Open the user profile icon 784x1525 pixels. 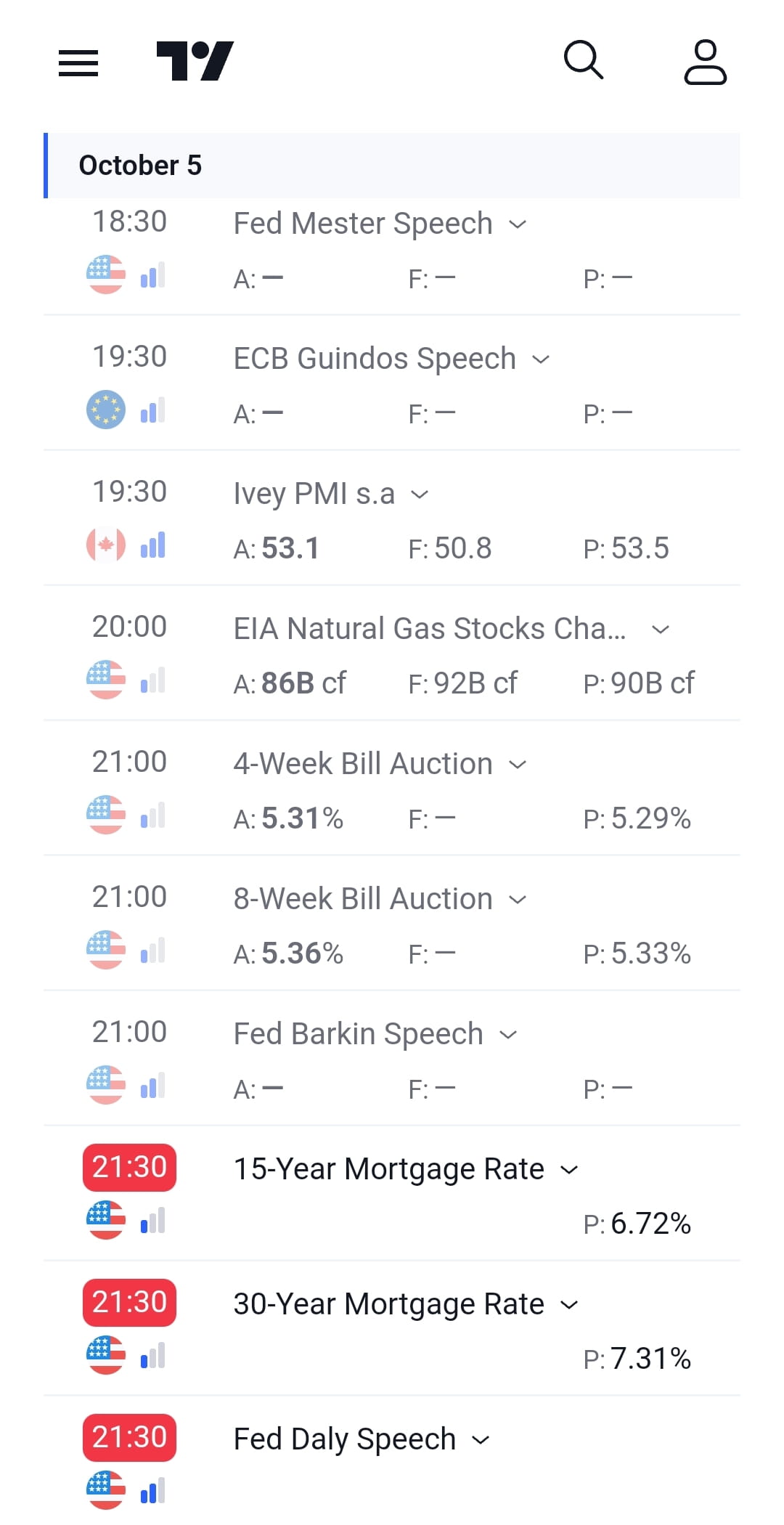(x=705, y=62)
